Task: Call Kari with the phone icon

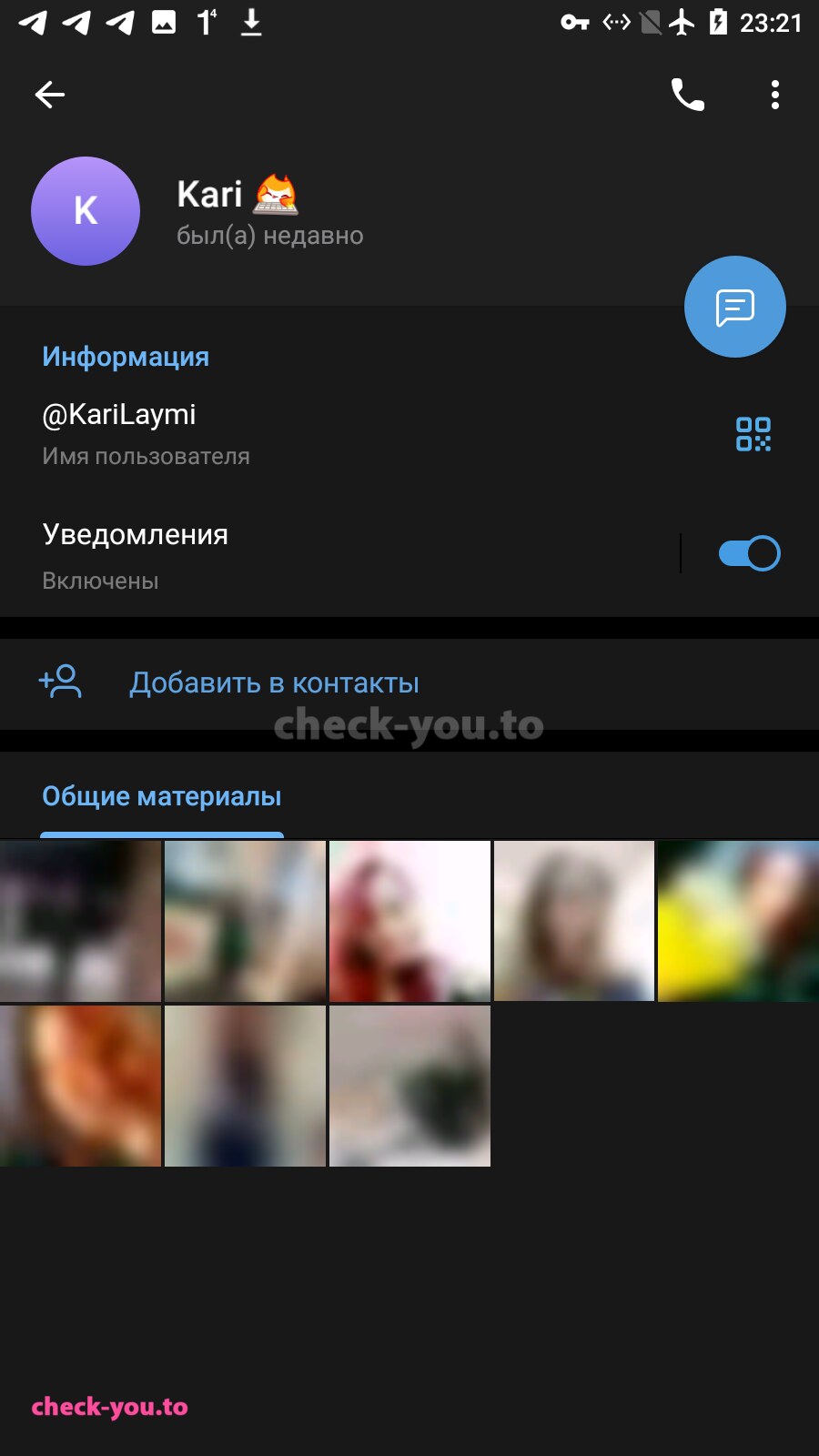Action: pos(688,95)
